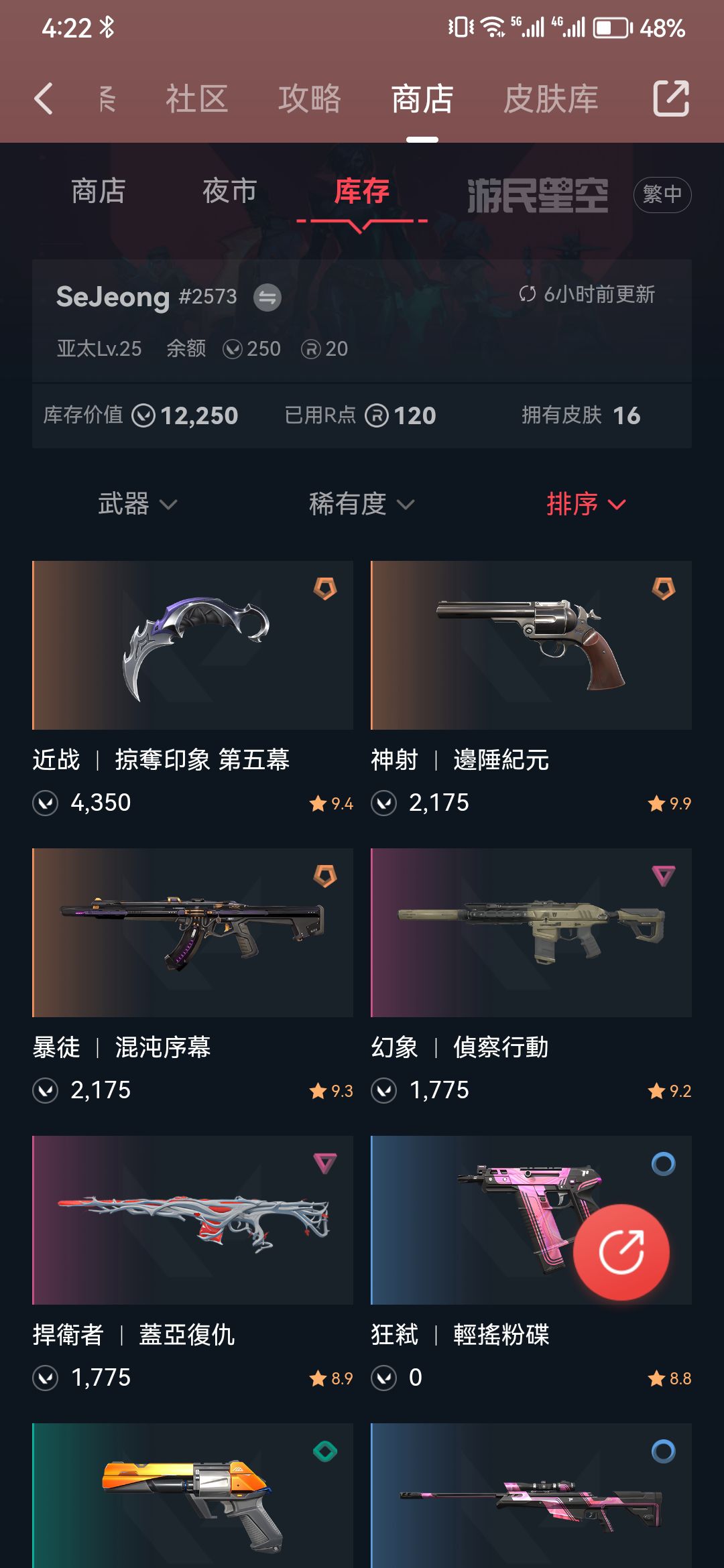Open the 排序 sort dropdown
The image size is (724, 1568).
[587, 504]
